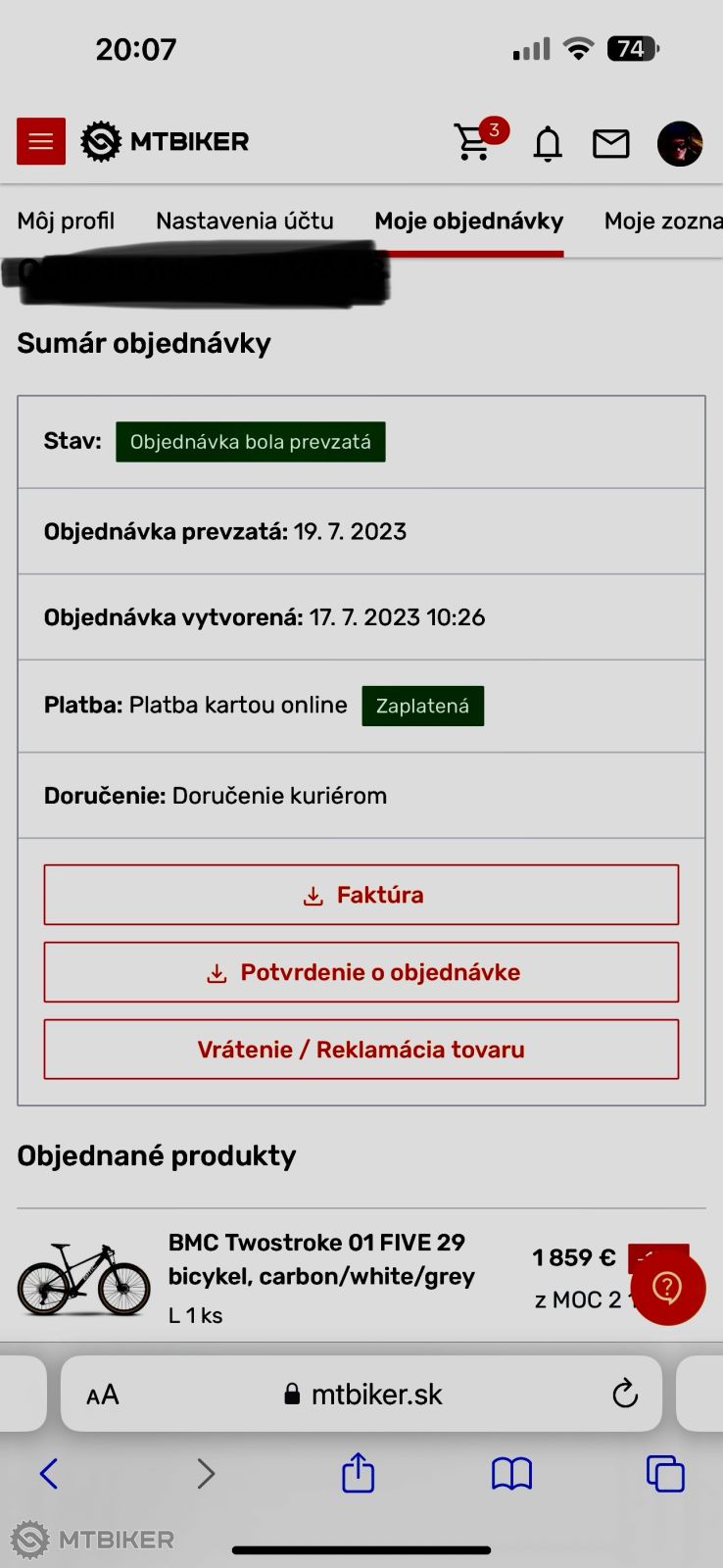Open the AA reader options
The height and width of the screenshot is (1568, 723).
102,1395
